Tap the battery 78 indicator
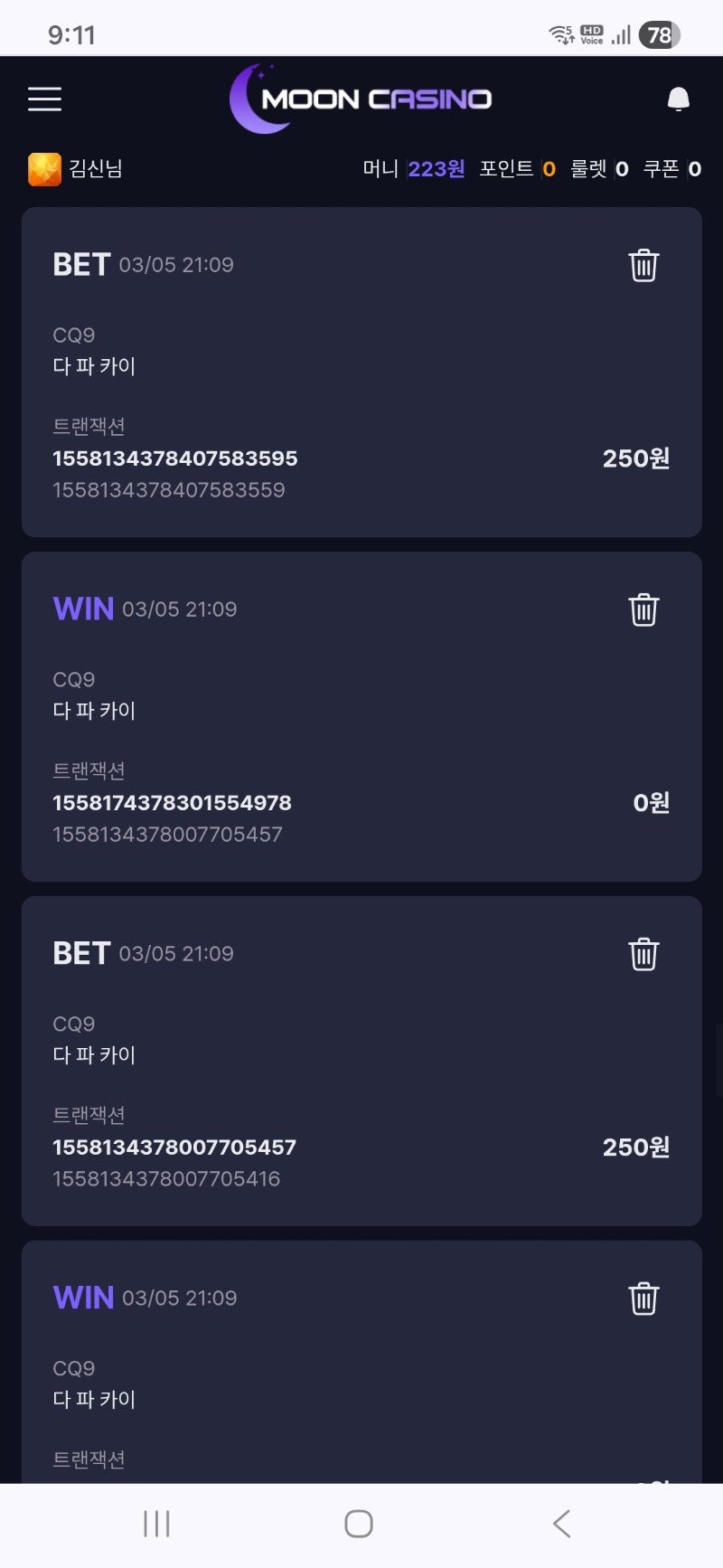This screenshot has height=1568, width=723. (x=659, y=34)
